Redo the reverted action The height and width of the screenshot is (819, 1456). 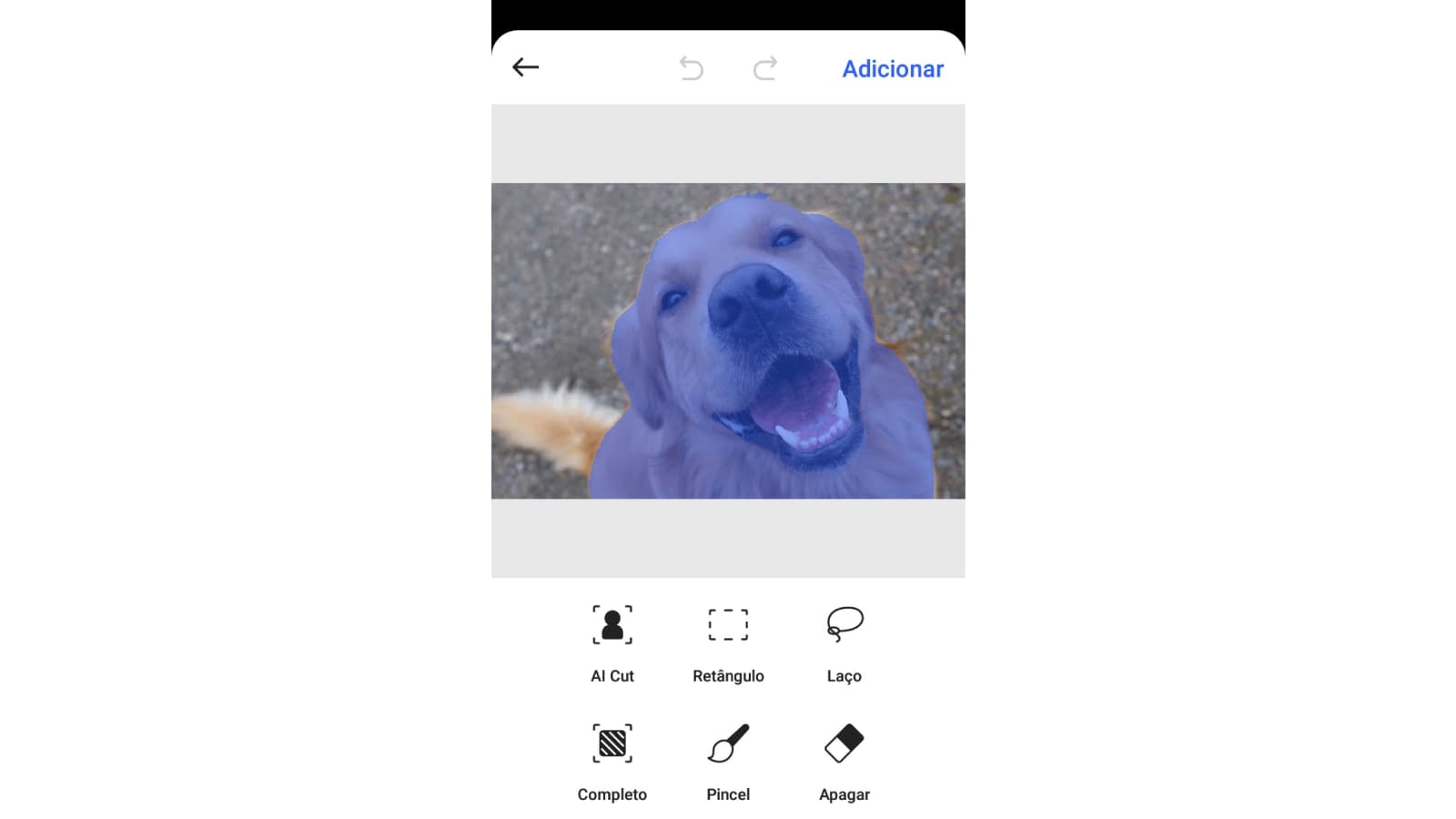point(765,68)
